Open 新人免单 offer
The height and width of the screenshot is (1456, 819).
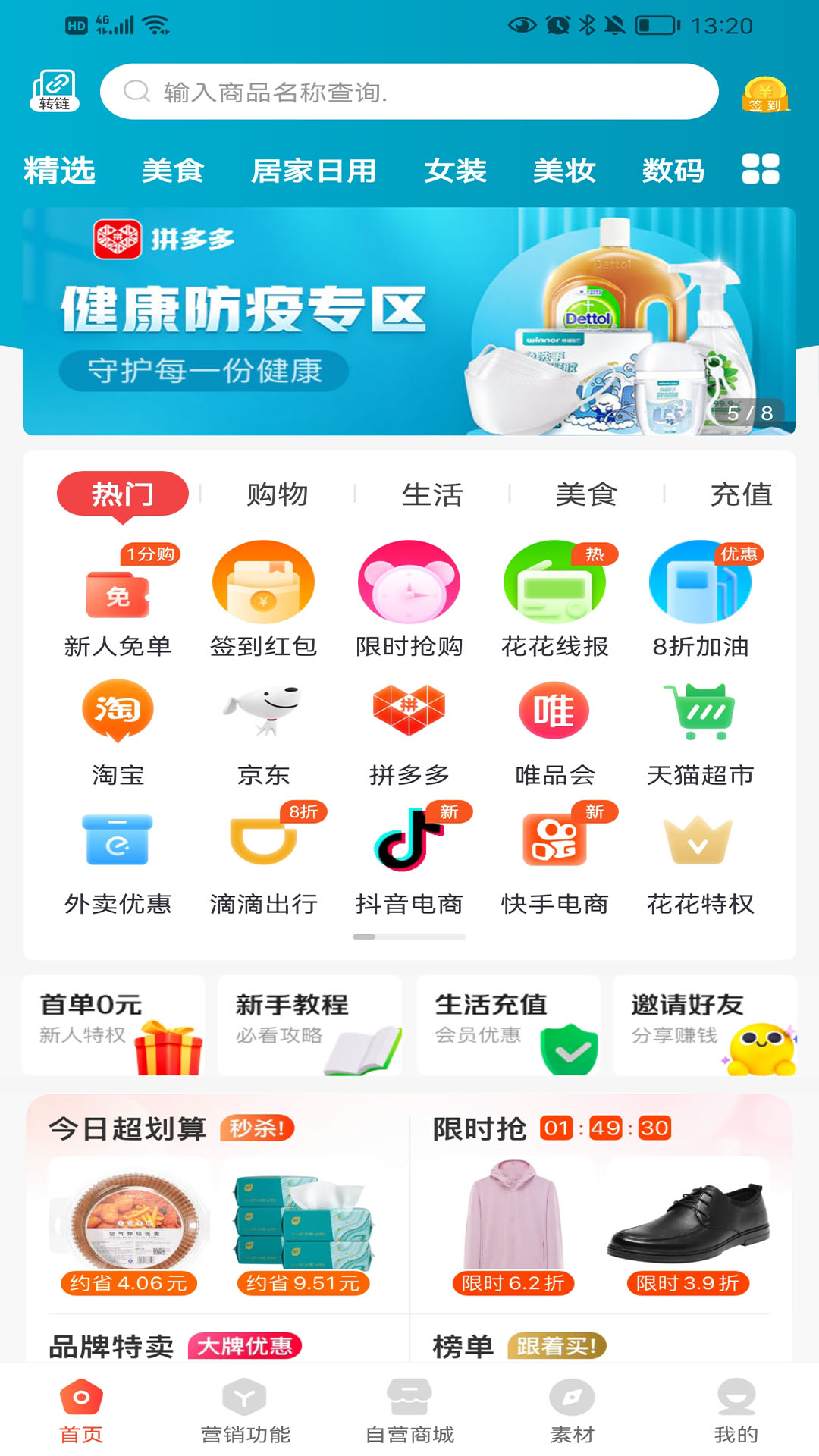[x=118, y=599]
